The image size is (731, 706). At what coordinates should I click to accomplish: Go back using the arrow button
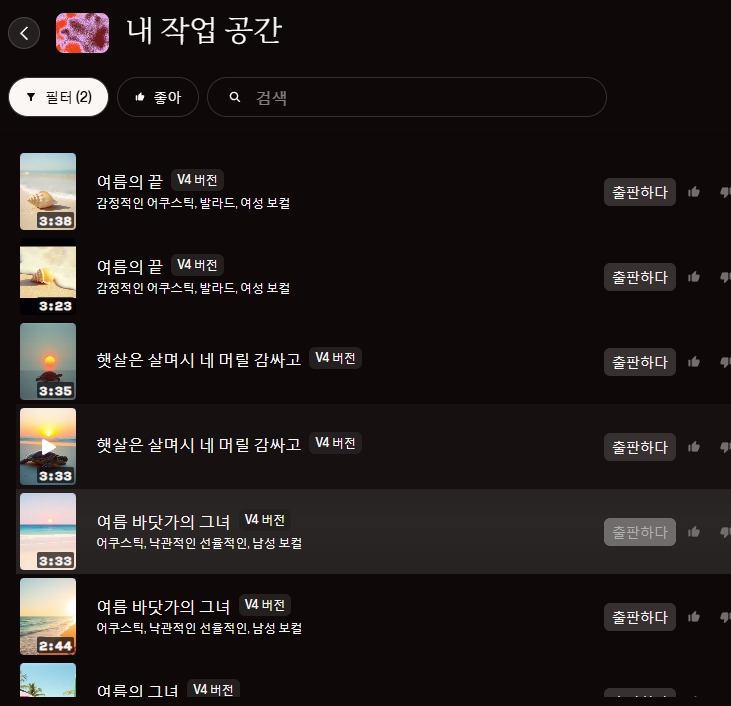24,33
